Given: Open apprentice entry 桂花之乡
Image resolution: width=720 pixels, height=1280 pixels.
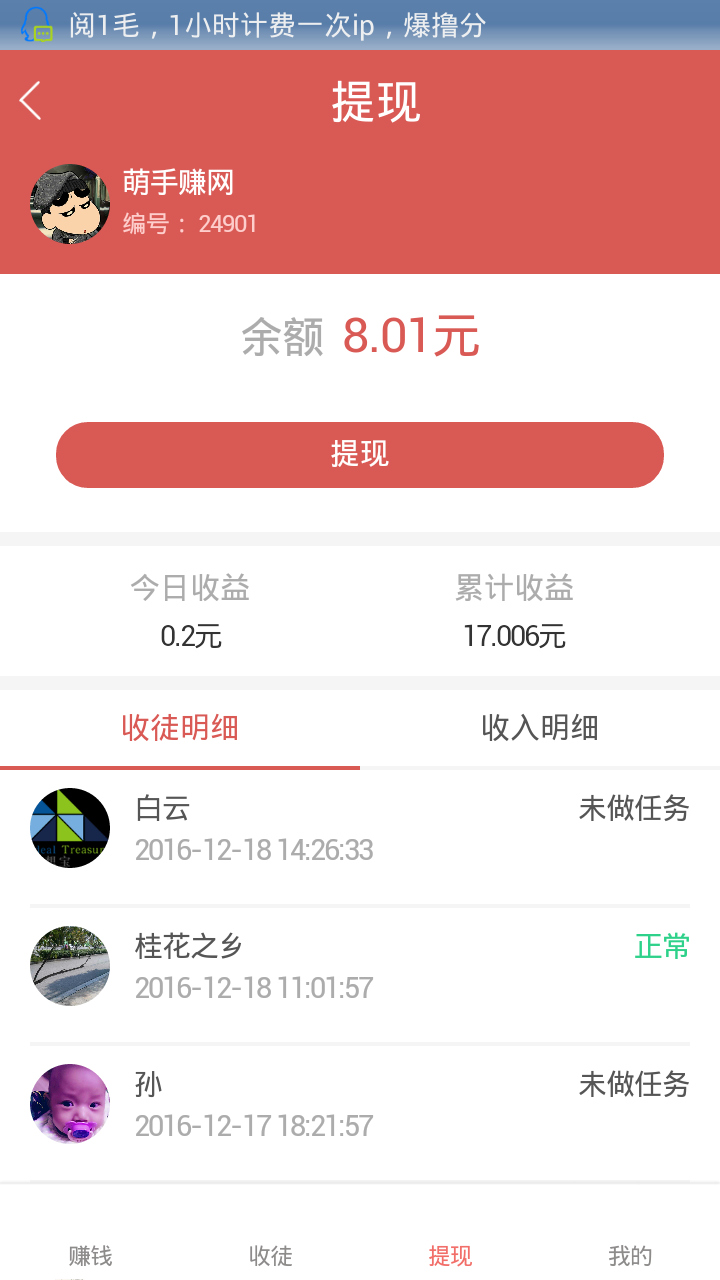Looking at the screenshot, I should pos(360,967).
